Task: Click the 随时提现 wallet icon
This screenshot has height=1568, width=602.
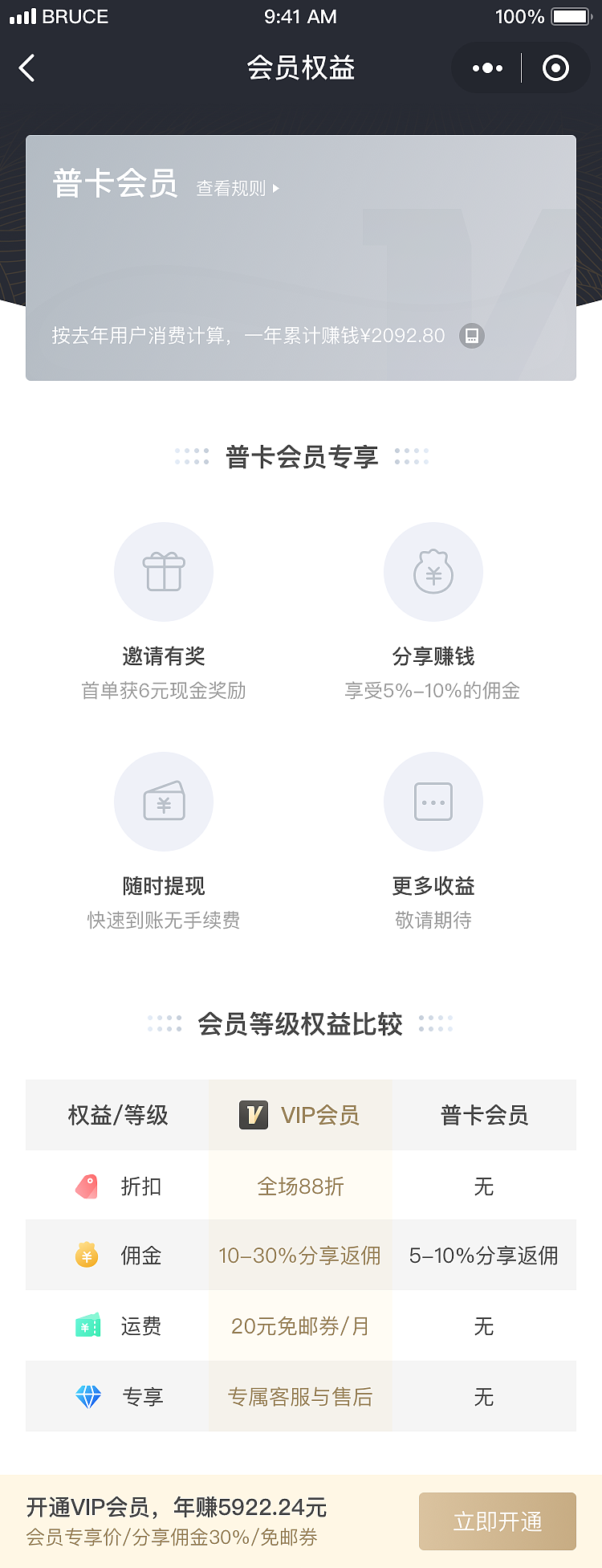Action: pyautogui.click(x=164, y=801)
